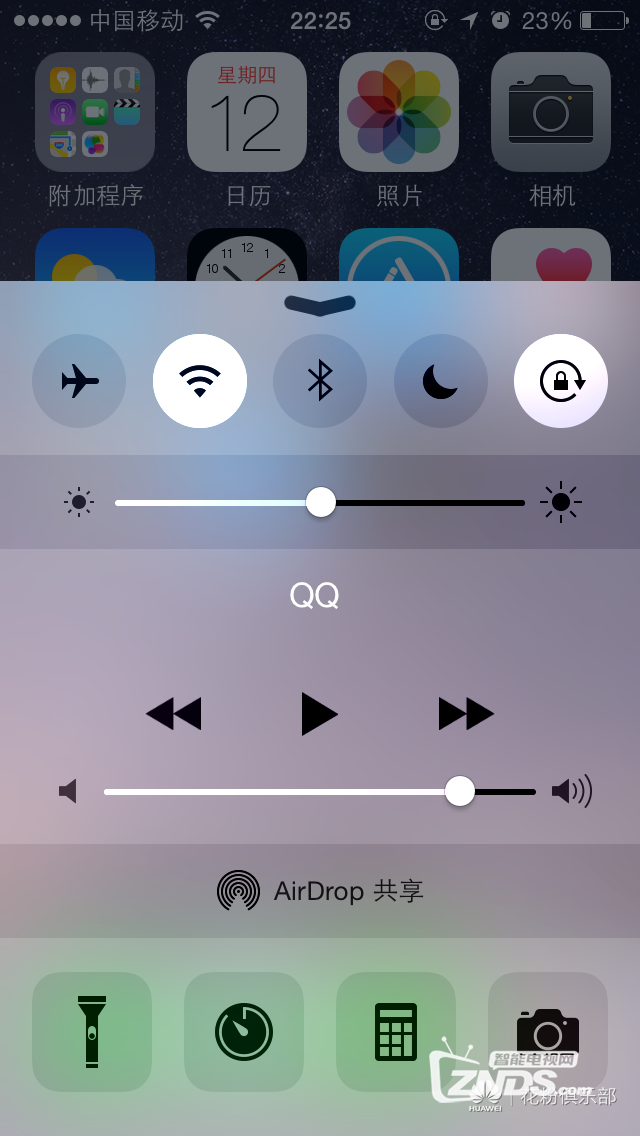Collapse Control Center with the chevron handle
This screenshot has height=1136, width=640.
320,304
